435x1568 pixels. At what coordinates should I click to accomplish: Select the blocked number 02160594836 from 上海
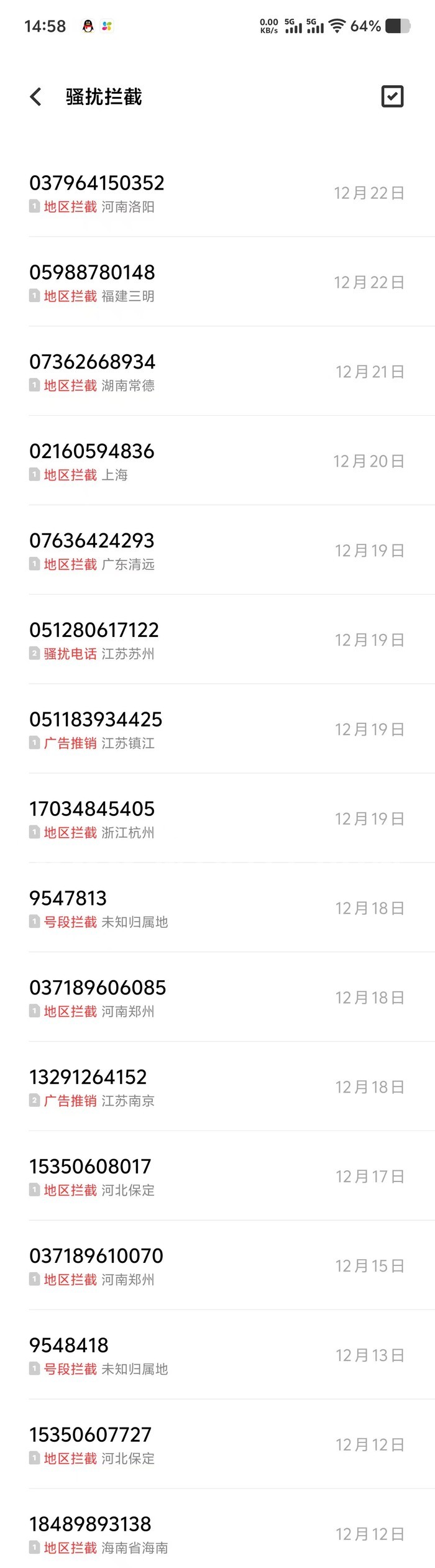click(217, 461)
